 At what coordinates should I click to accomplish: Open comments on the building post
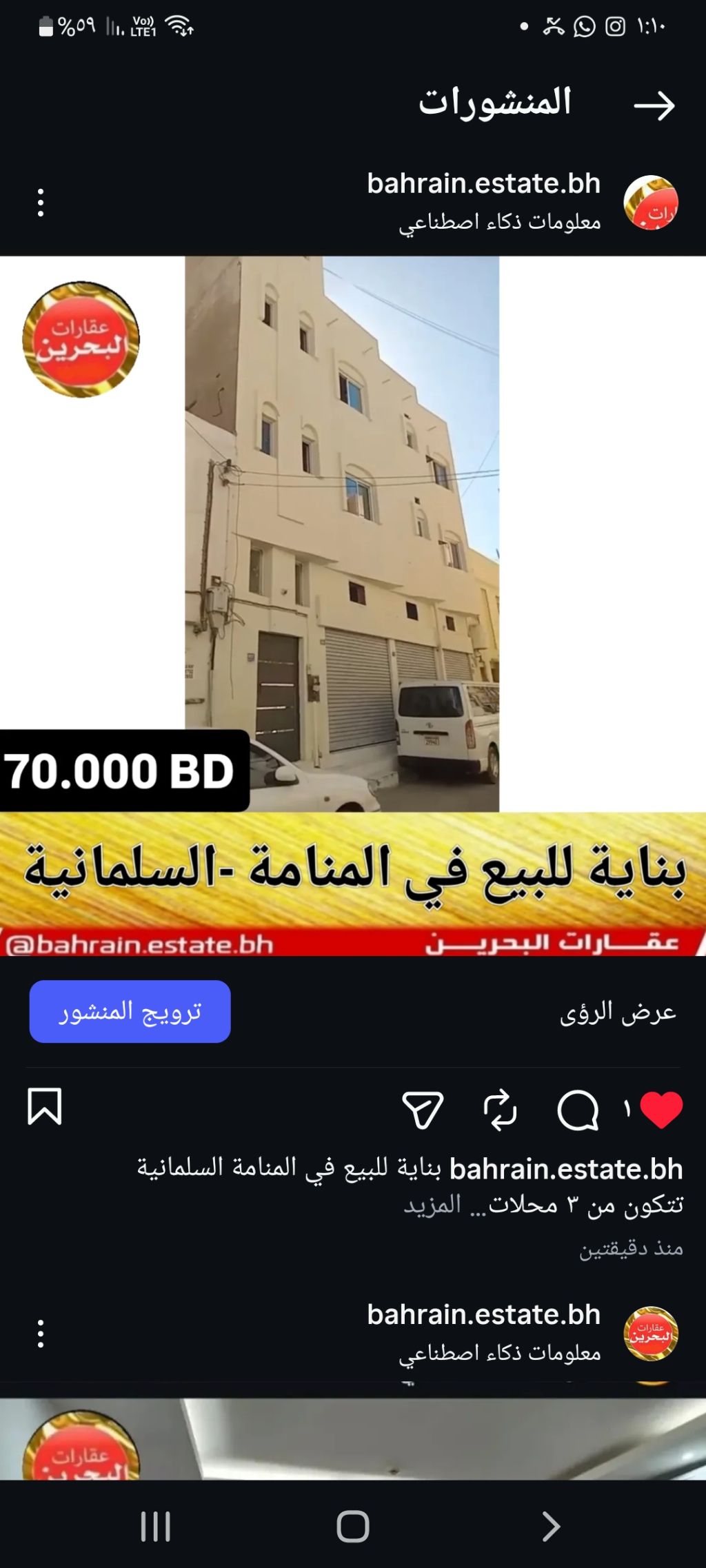[x=577, y=1109]
